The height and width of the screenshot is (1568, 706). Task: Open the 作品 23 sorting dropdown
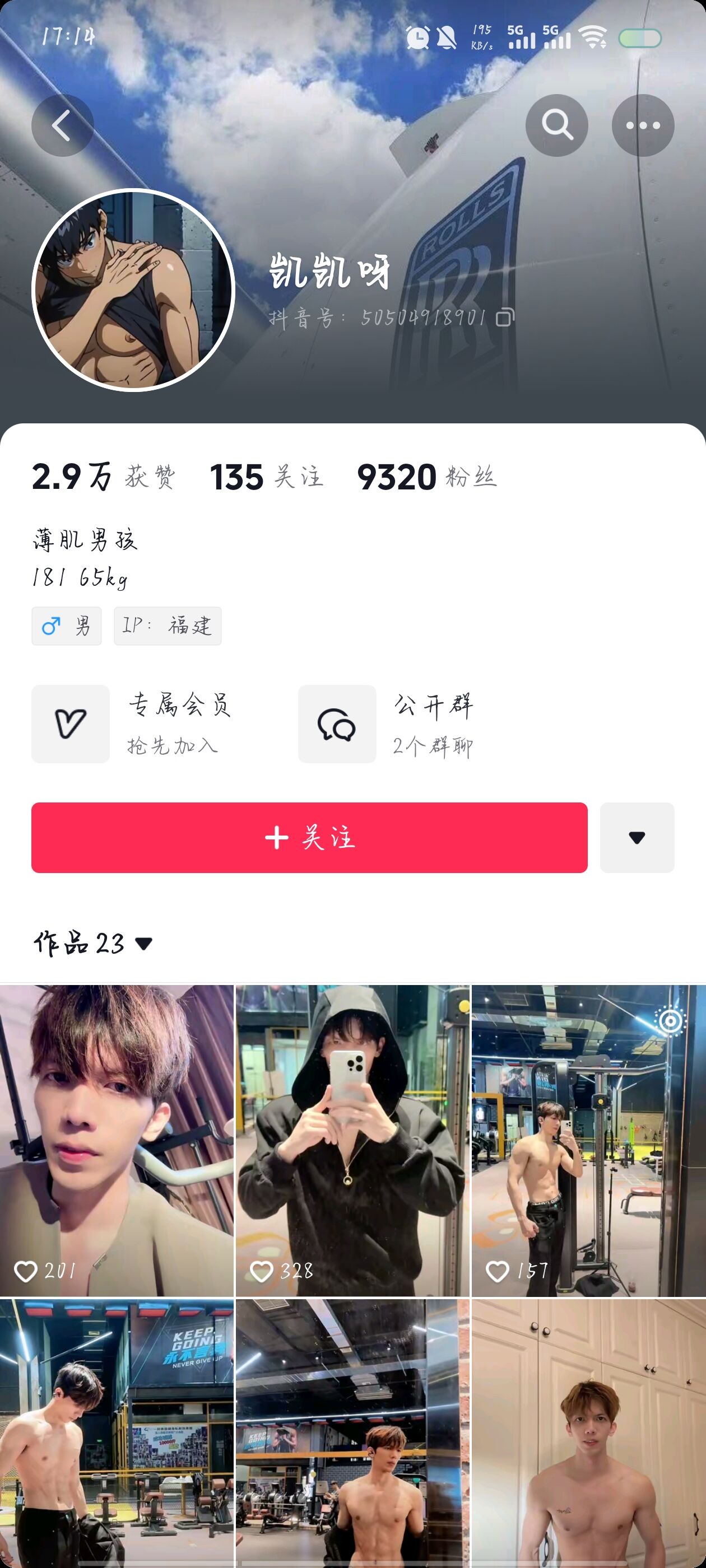click(x=93, y=944)
